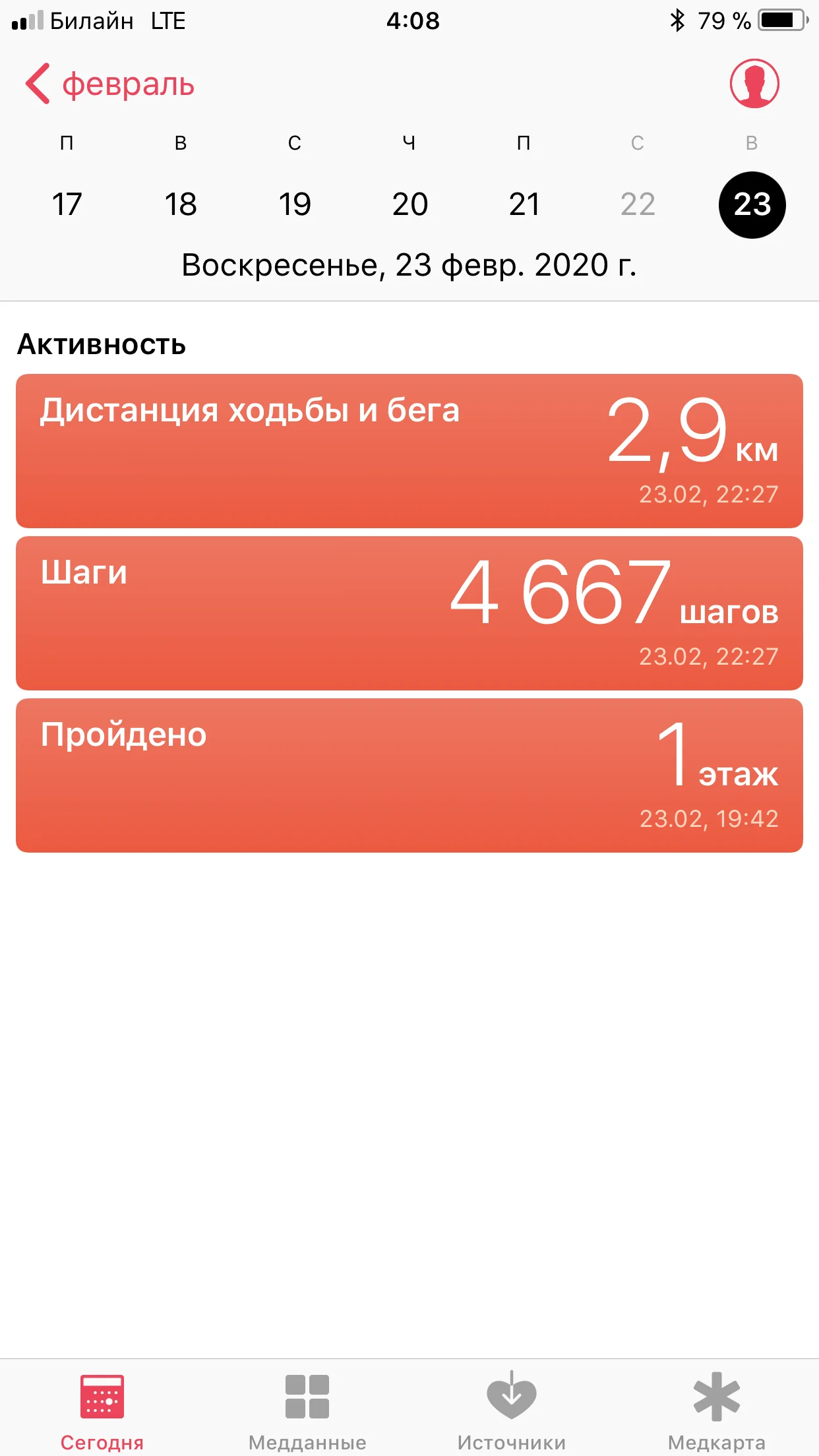Image resolution: width=819 pixels, height=1456 pixels.
Task: Switch to the Медкарта tab
Action: (717, 1410)
